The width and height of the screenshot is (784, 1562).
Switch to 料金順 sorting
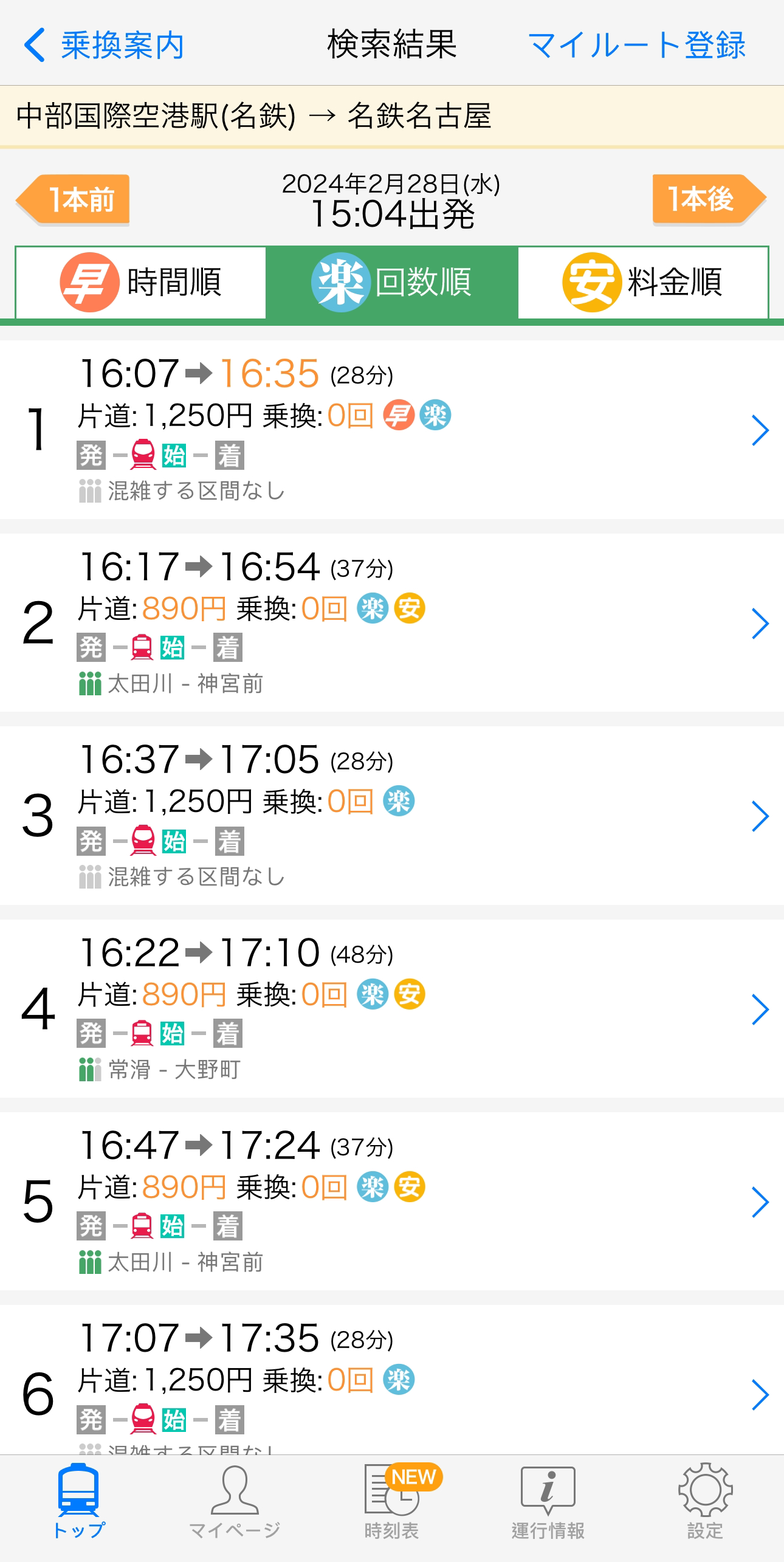pyautogui.click(x=643, y=282)
